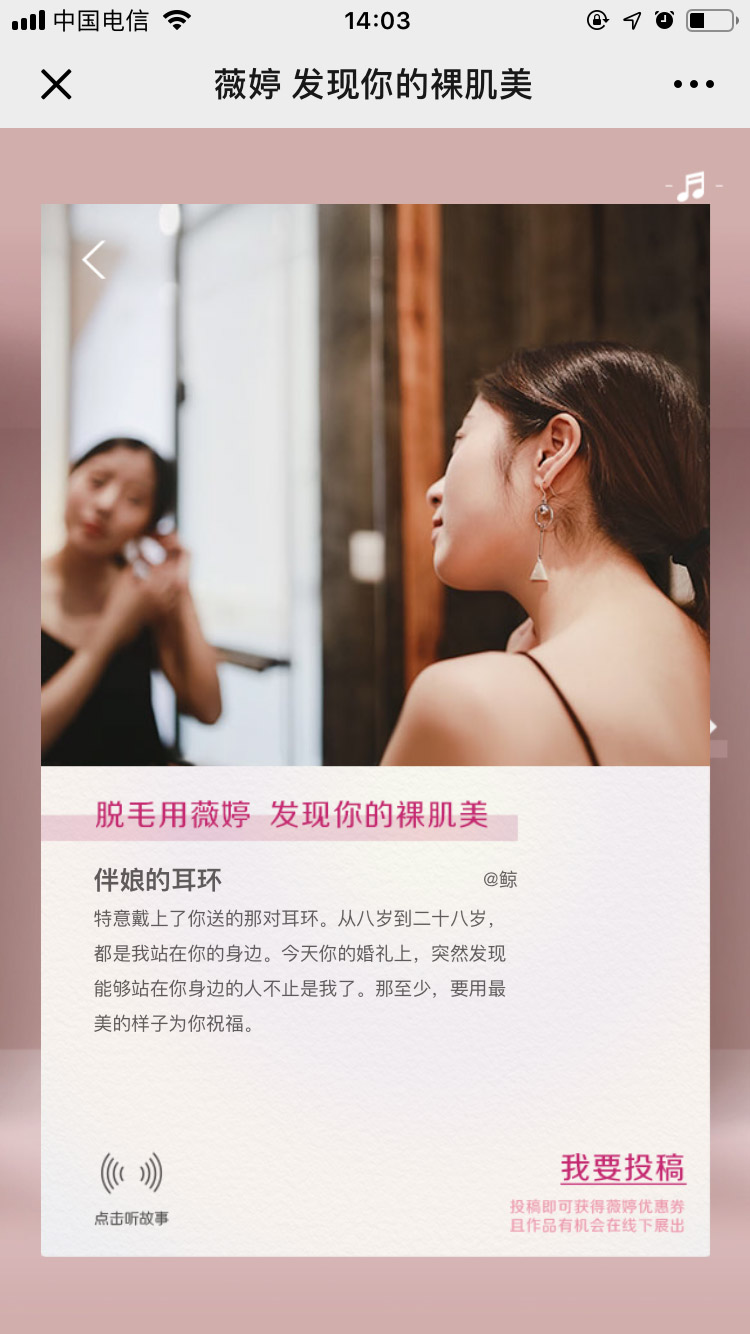Go back using the white arrow on photo
The width and height of the screenshot is (750, 1334).
click(93, 260)
